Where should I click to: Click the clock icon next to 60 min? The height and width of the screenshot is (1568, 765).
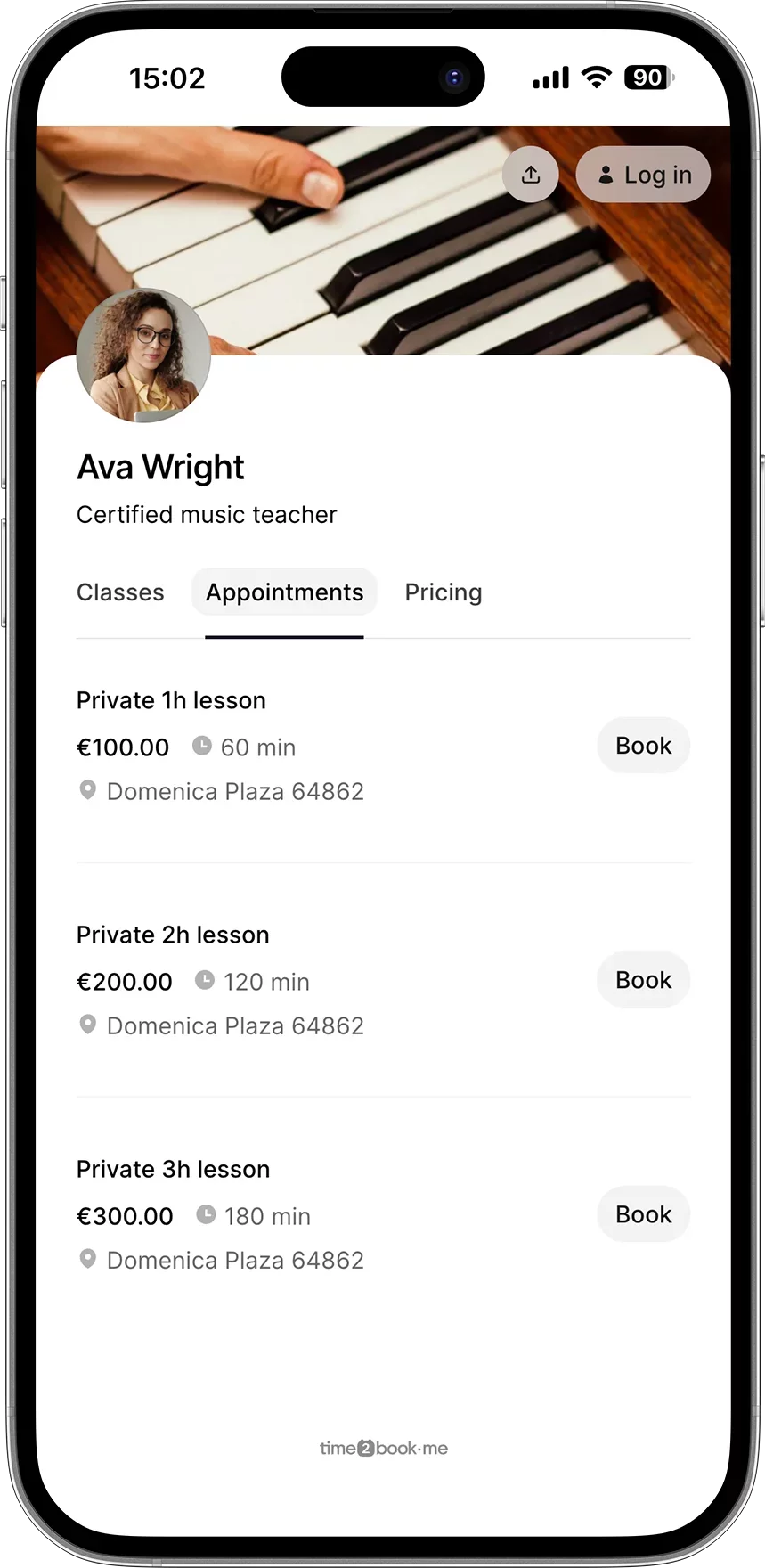(x=203, y=747)
